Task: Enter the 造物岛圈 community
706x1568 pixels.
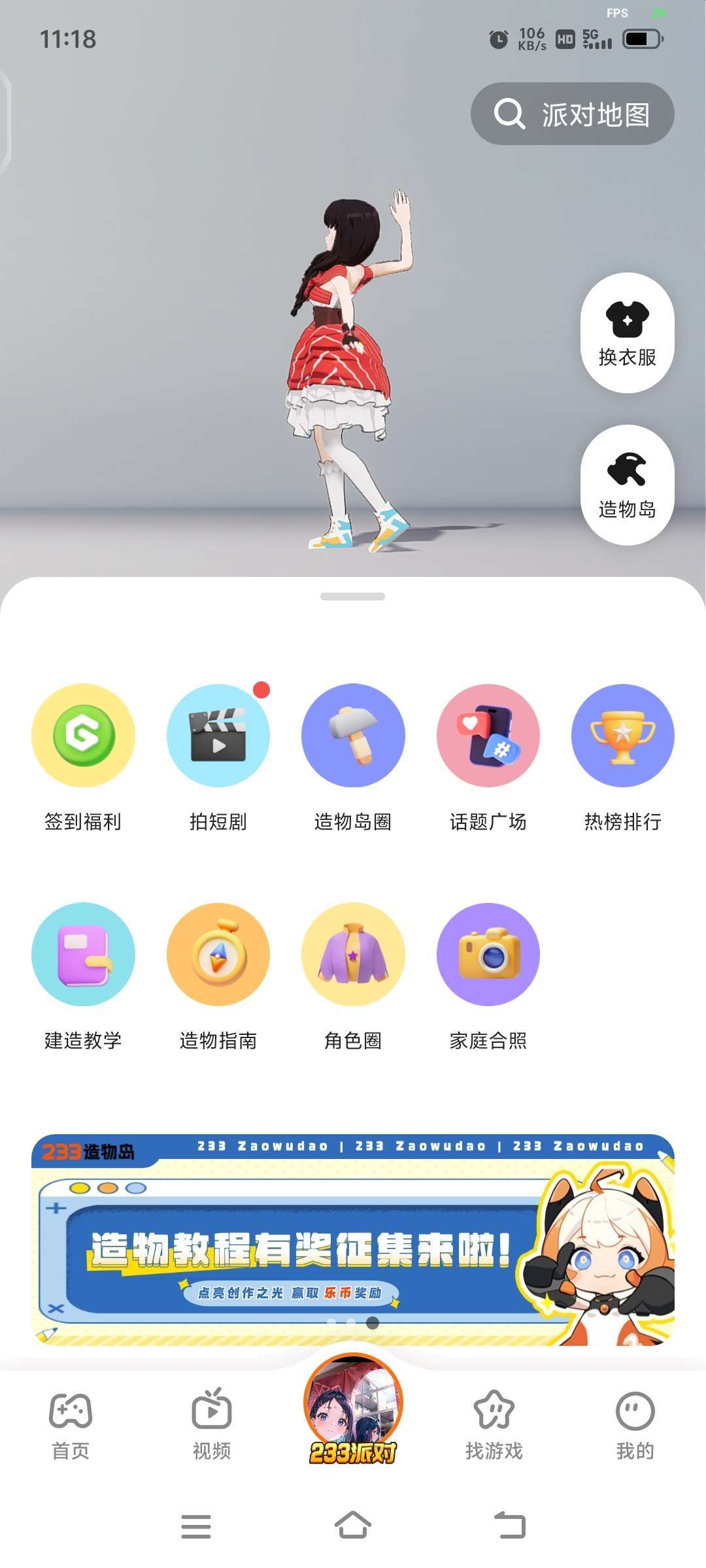Action: tap(353, 736)
